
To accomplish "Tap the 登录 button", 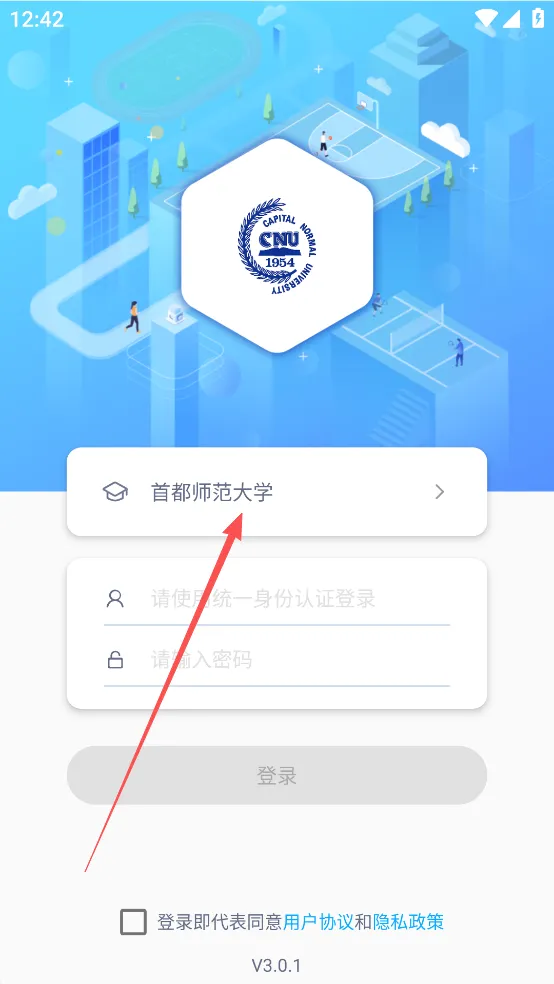I will point(277,775).
